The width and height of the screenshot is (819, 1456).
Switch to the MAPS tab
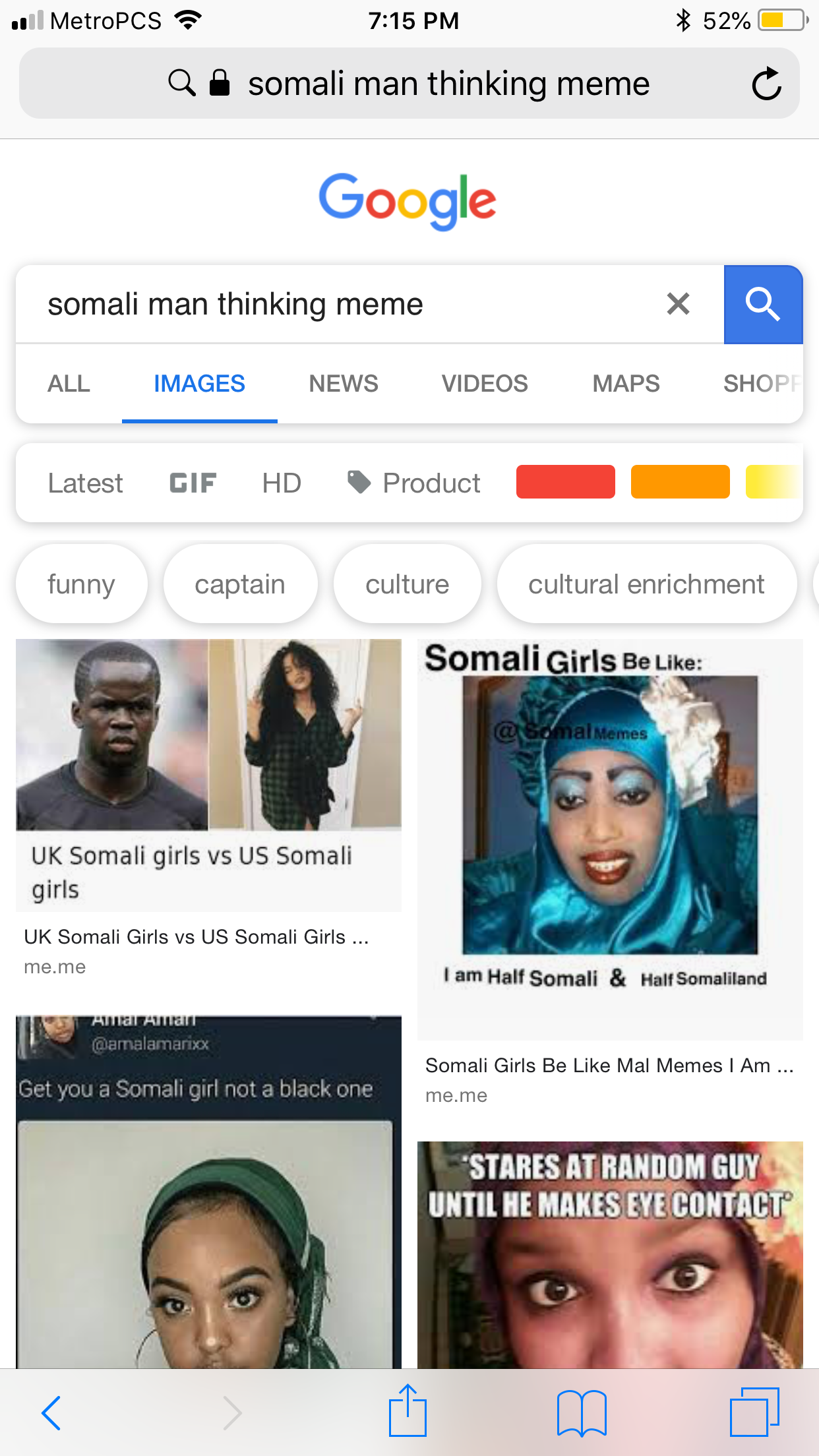626,383
